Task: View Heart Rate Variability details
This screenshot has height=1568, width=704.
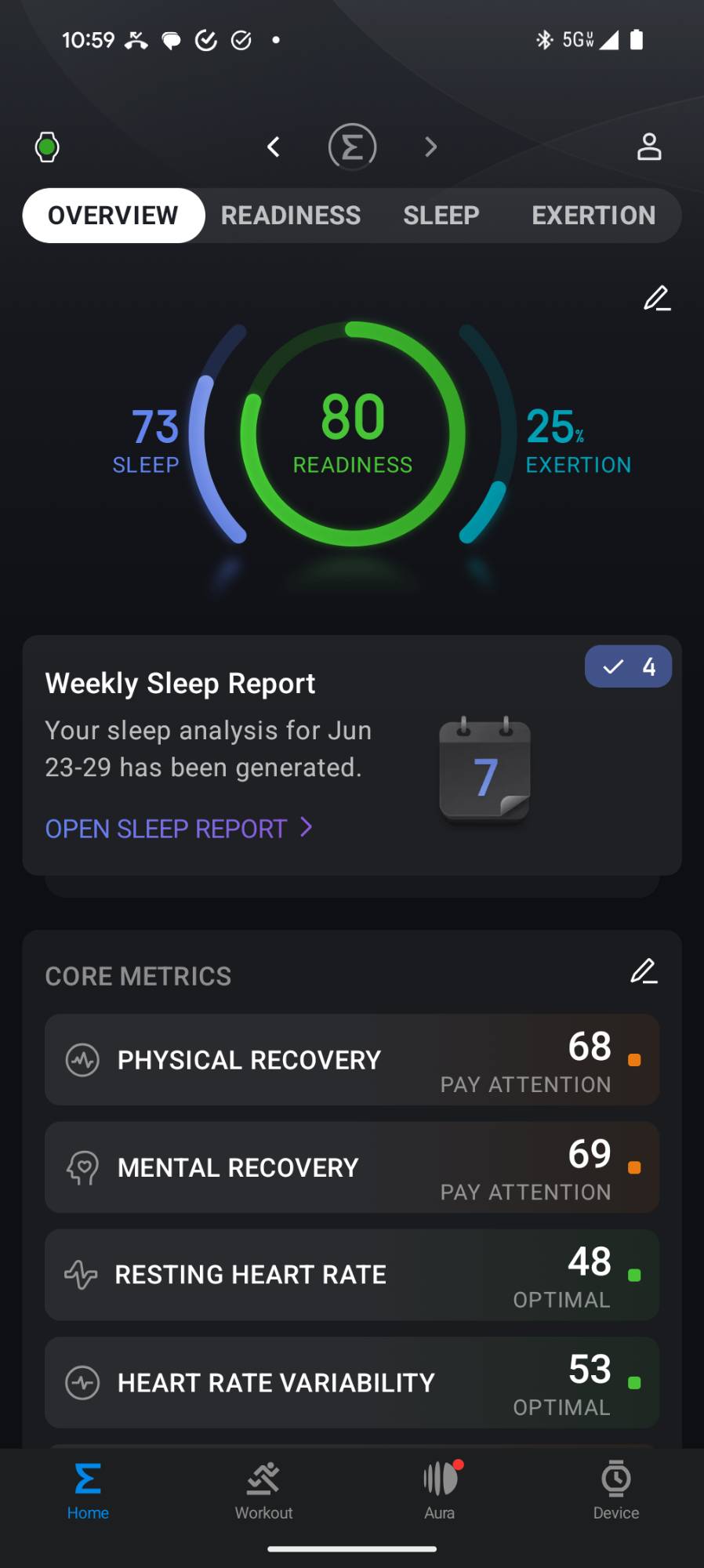Action: tap(352, 1382)
